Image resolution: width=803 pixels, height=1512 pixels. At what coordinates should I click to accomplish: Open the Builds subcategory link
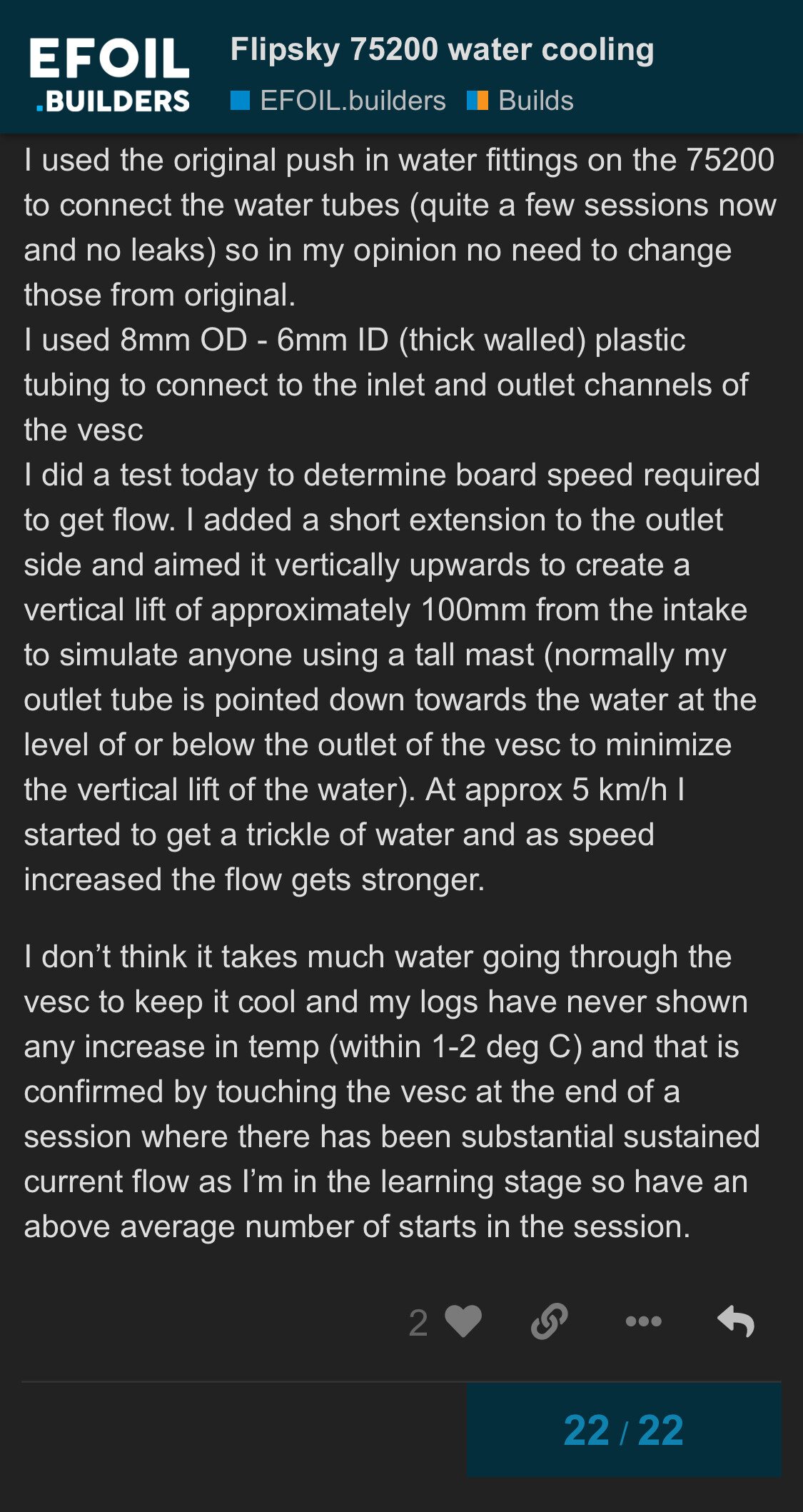(x=520, y=101)
